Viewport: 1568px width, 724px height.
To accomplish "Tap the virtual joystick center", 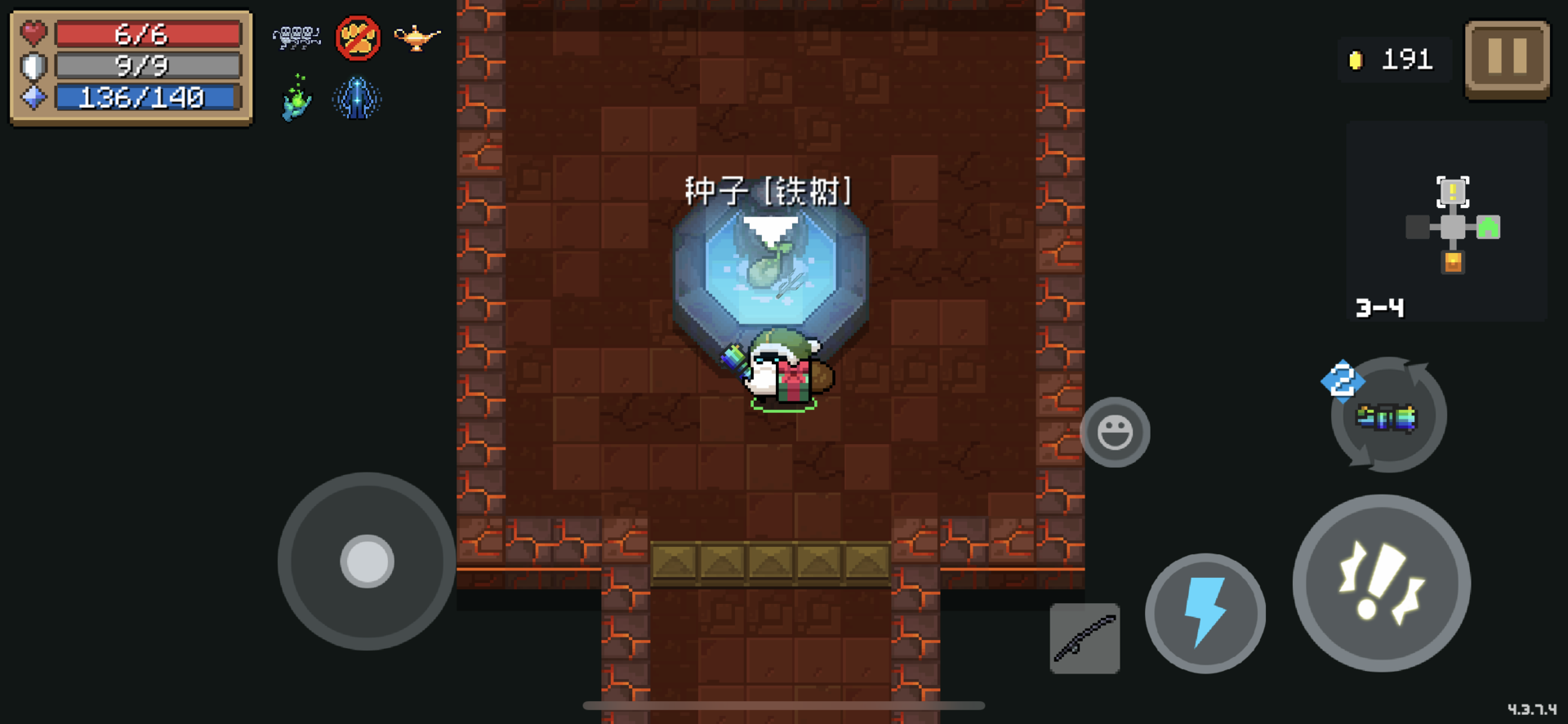I will pos(367,562).
